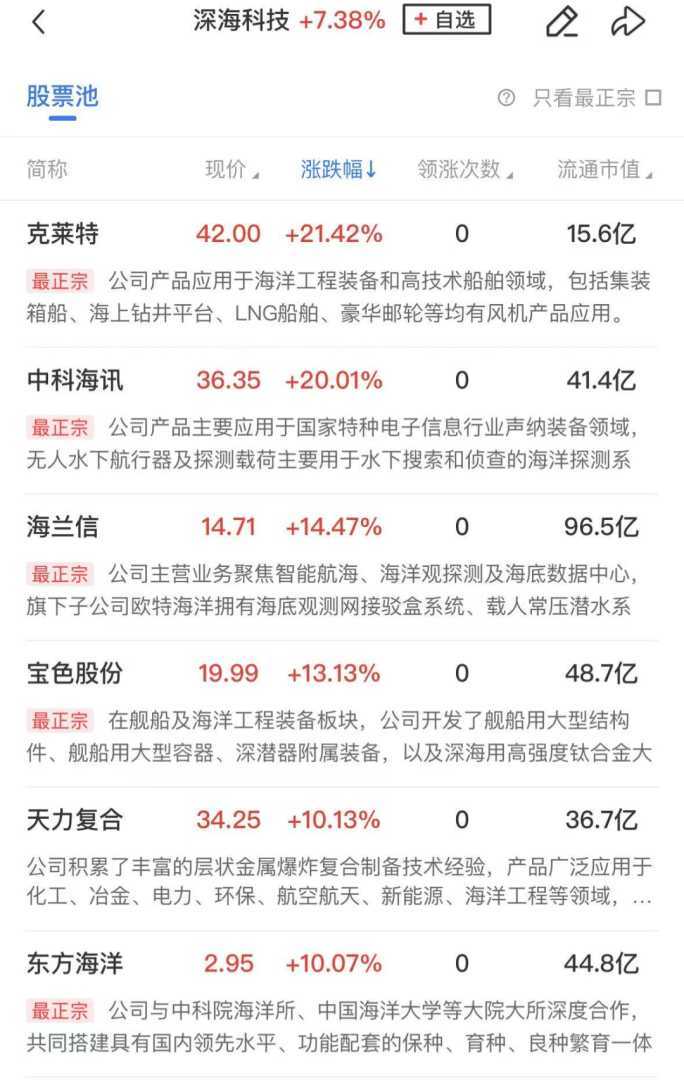Select the 股票池 tab

click(62, 97)
